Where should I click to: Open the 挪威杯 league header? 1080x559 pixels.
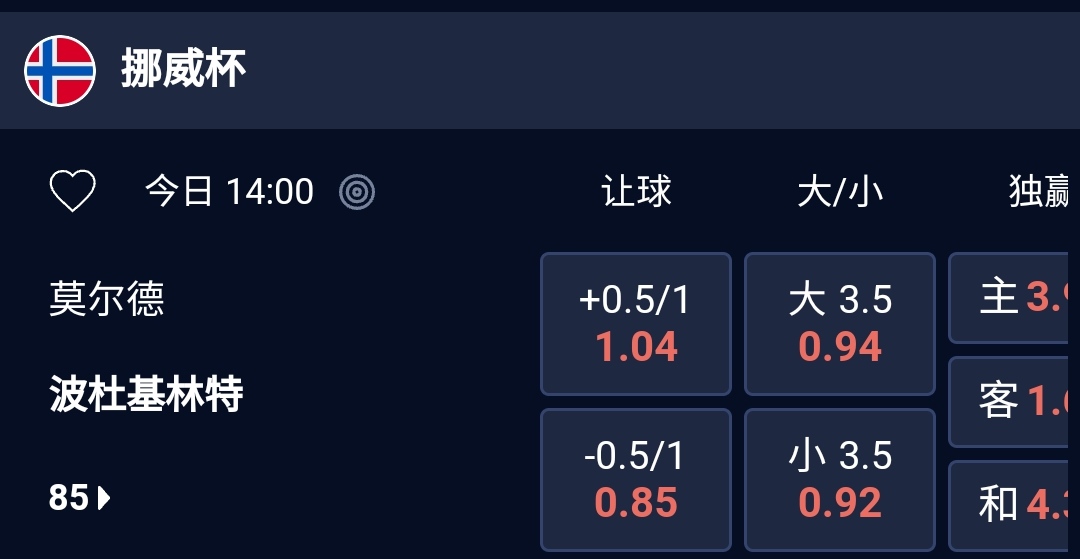(183, 70)
